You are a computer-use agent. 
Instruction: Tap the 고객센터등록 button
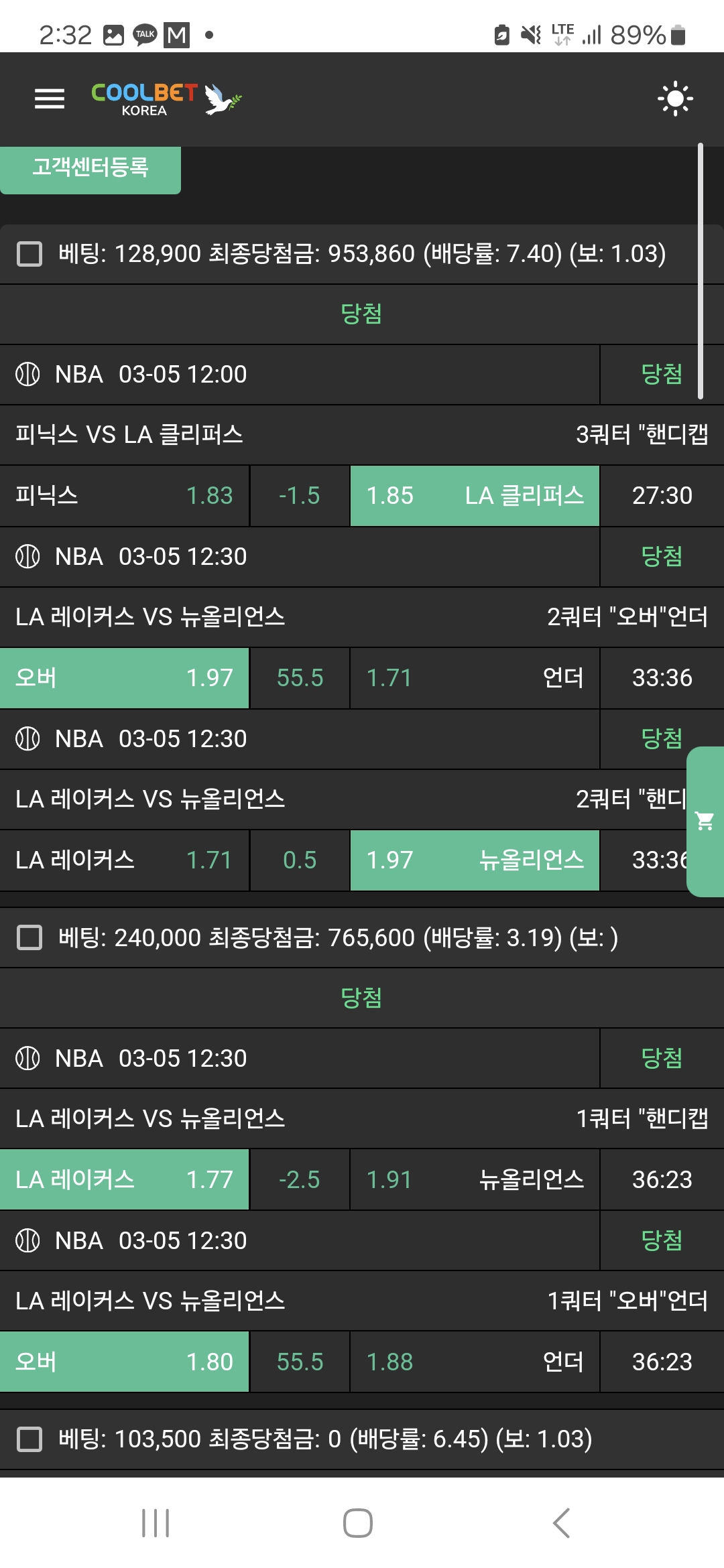[90, 168]
